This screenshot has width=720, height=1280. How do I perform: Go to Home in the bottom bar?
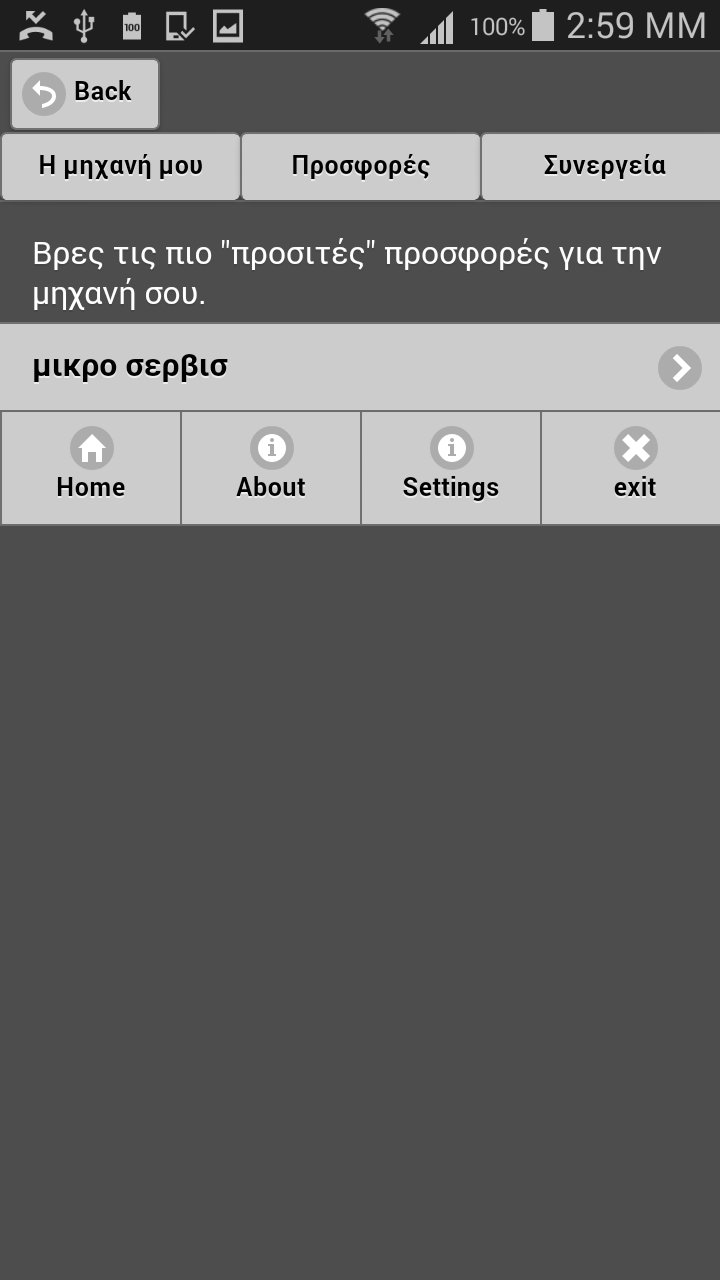[91, 468]
